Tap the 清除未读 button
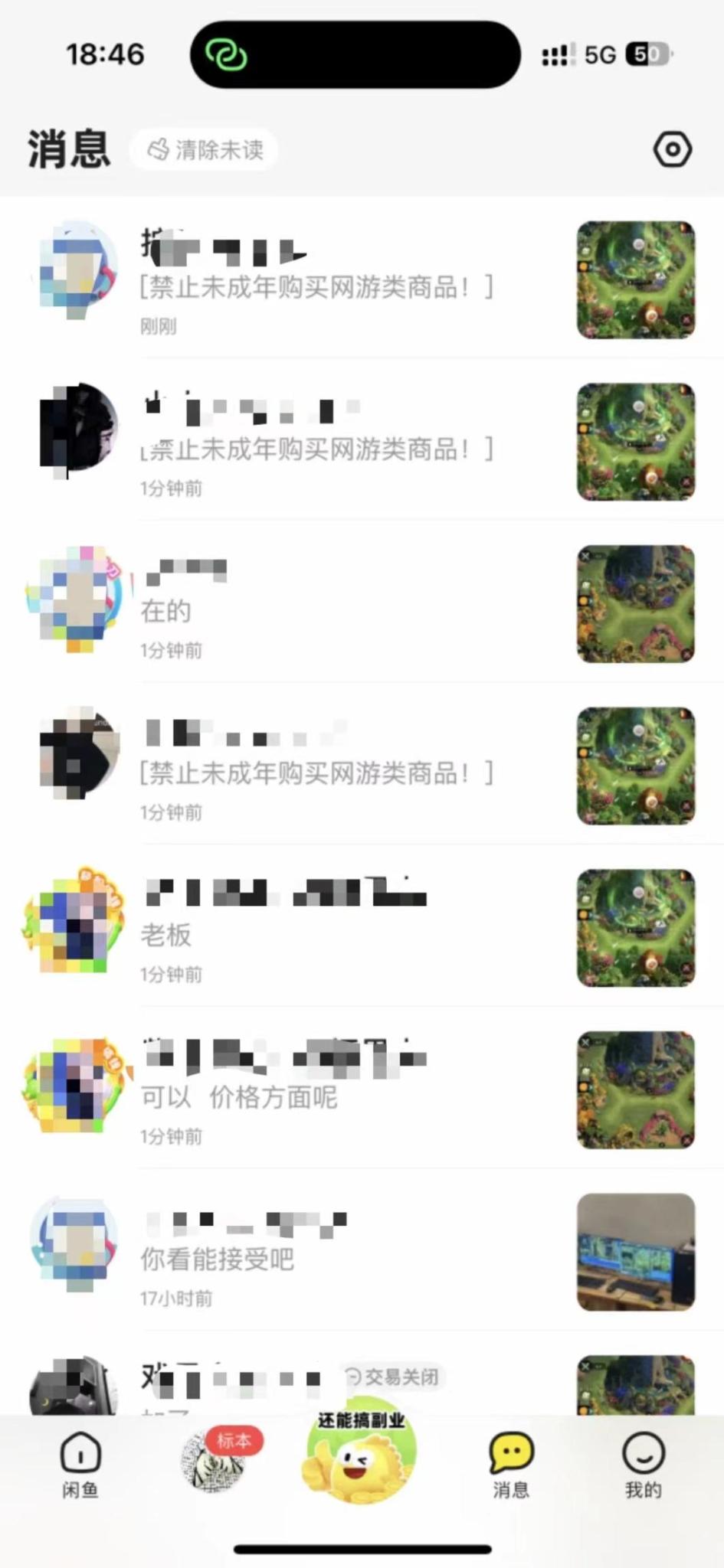Image resolution: width=724 pixels, height=1568 pixels. coord(205,149)
